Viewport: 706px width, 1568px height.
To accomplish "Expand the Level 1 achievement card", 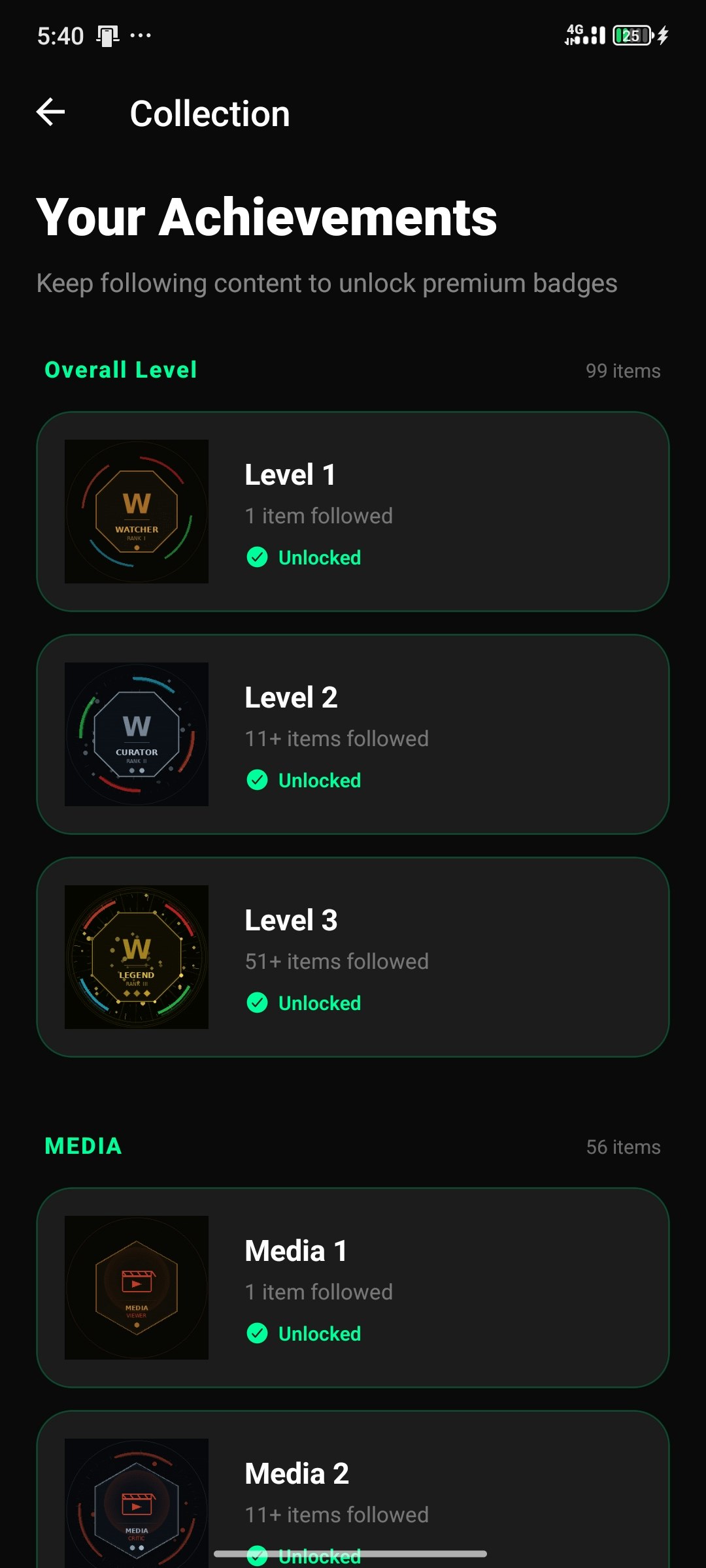I will click(x=353, y=513).
